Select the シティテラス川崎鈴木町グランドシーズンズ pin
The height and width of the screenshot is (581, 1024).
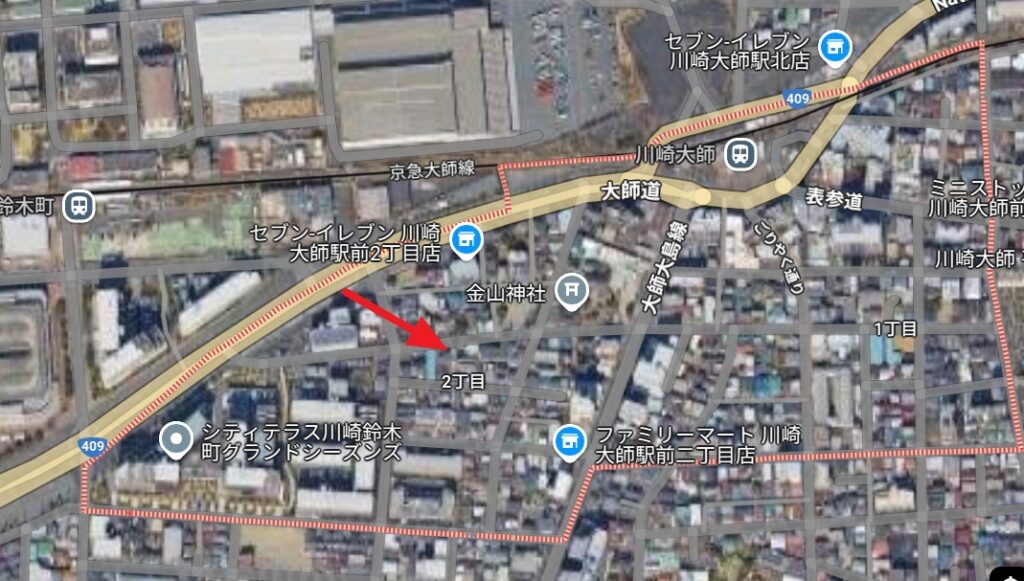point(178,438)
